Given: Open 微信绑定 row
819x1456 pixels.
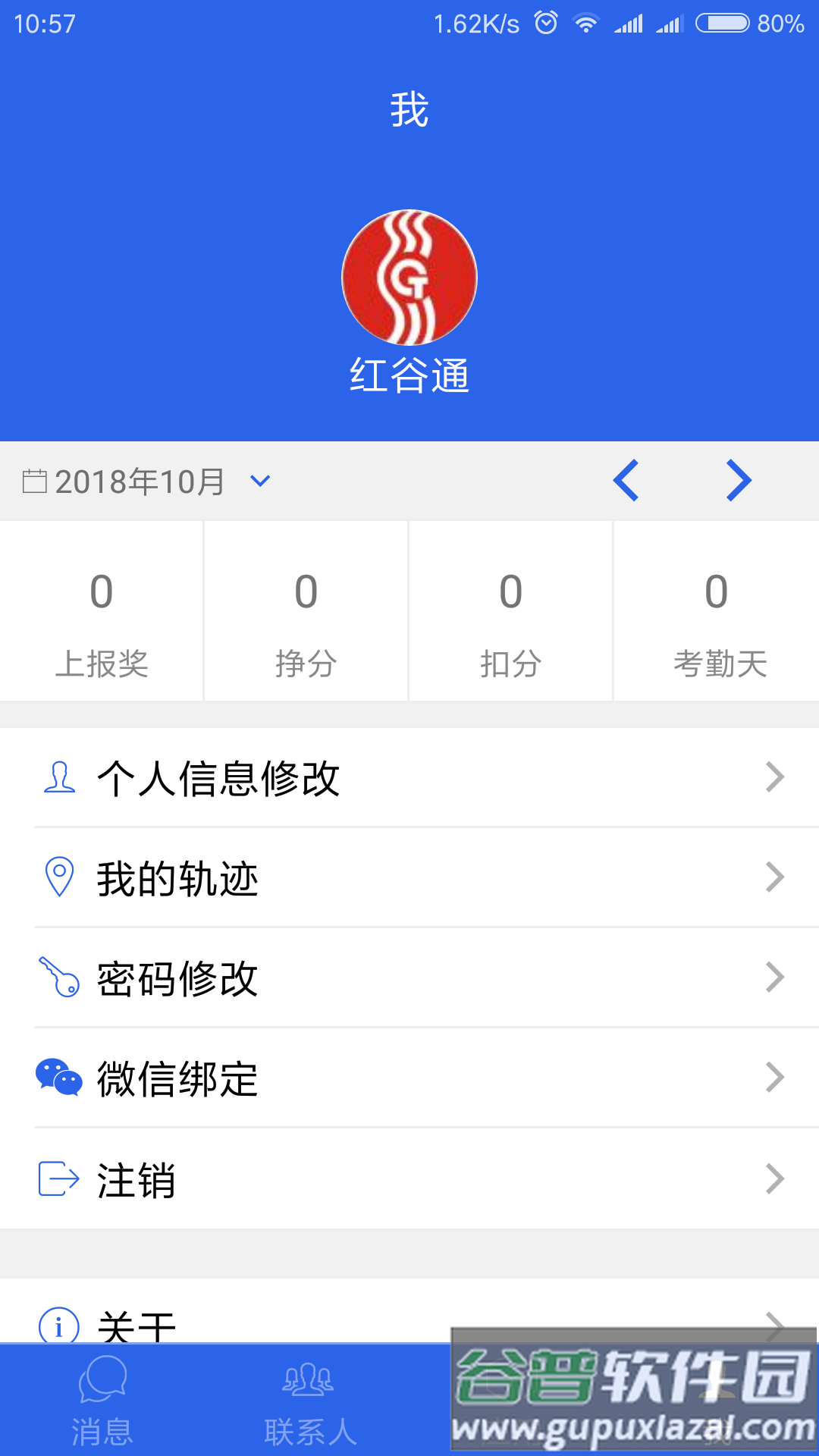Looking at the screenshot, I should (x=409, y=1078).
